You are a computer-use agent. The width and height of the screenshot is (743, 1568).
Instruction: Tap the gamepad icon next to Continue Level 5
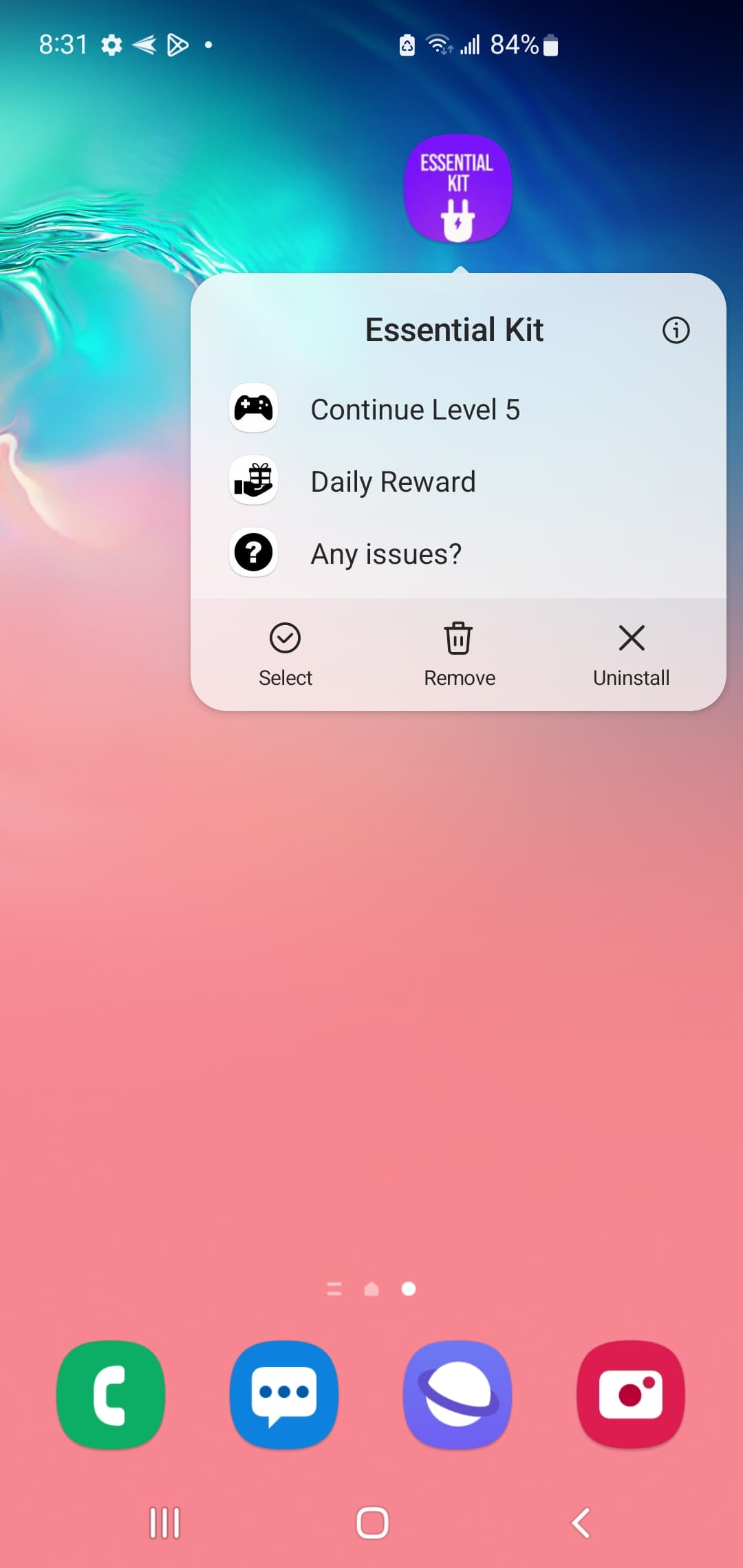[253, 408]
